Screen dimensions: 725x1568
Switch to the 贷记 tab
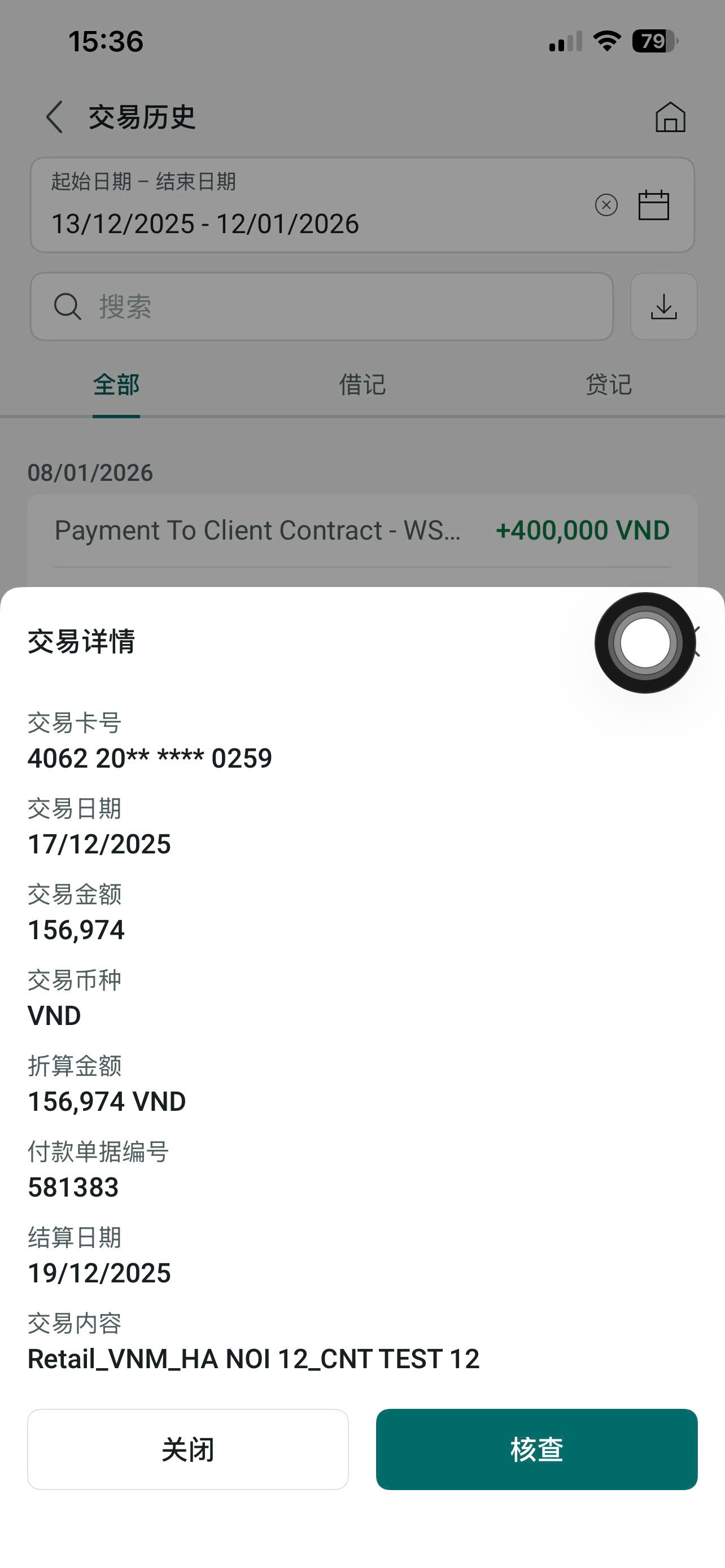608,385
